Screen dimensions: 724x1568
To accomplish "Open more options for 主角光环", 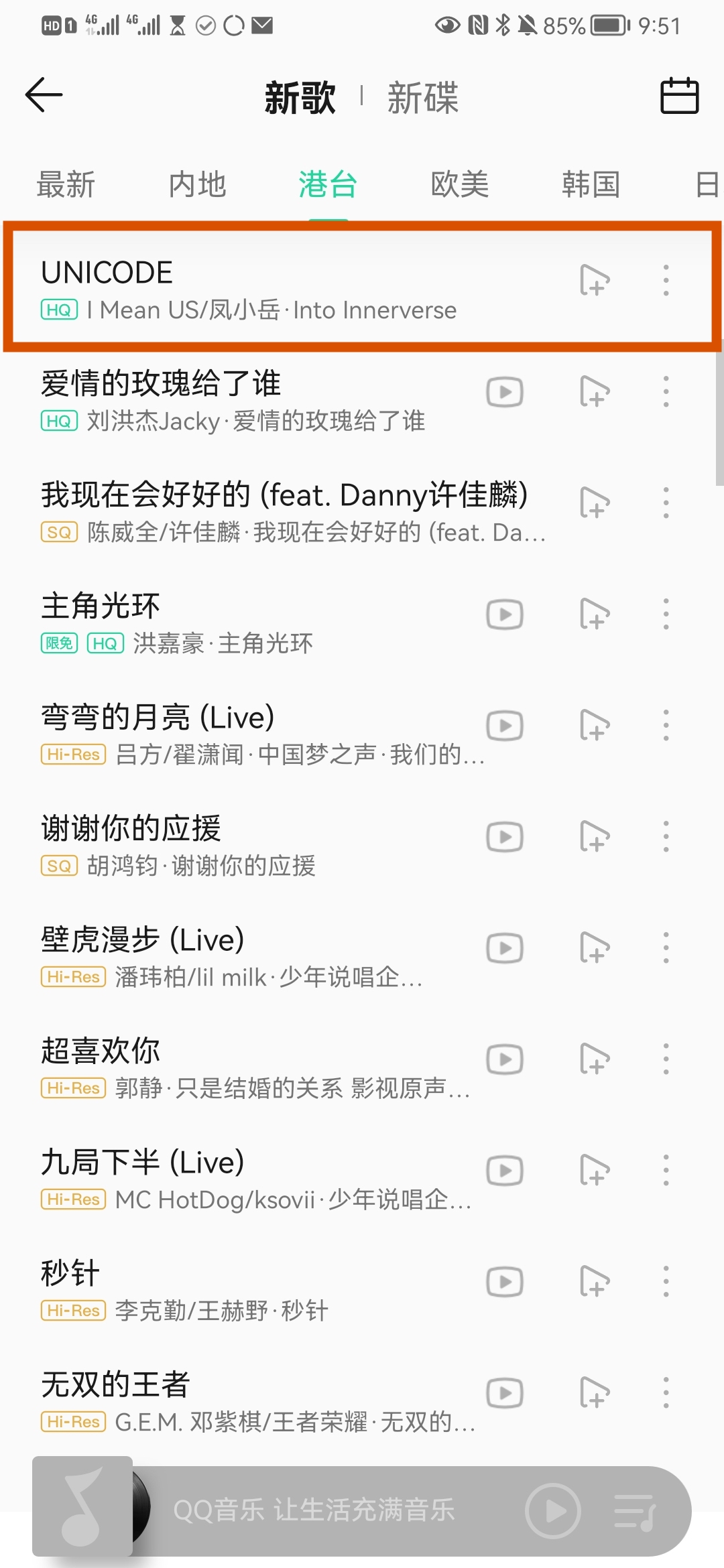I will [x=666, y=614].
